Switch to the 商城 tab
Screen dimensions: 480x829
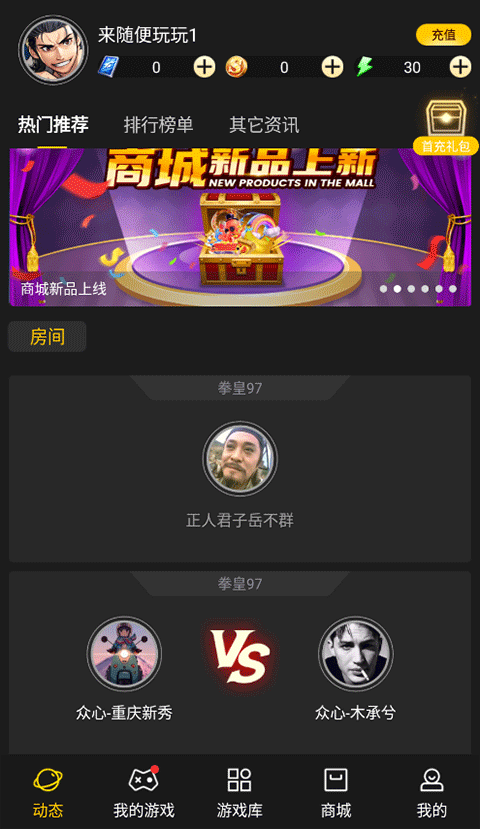[x=336, y=792]
